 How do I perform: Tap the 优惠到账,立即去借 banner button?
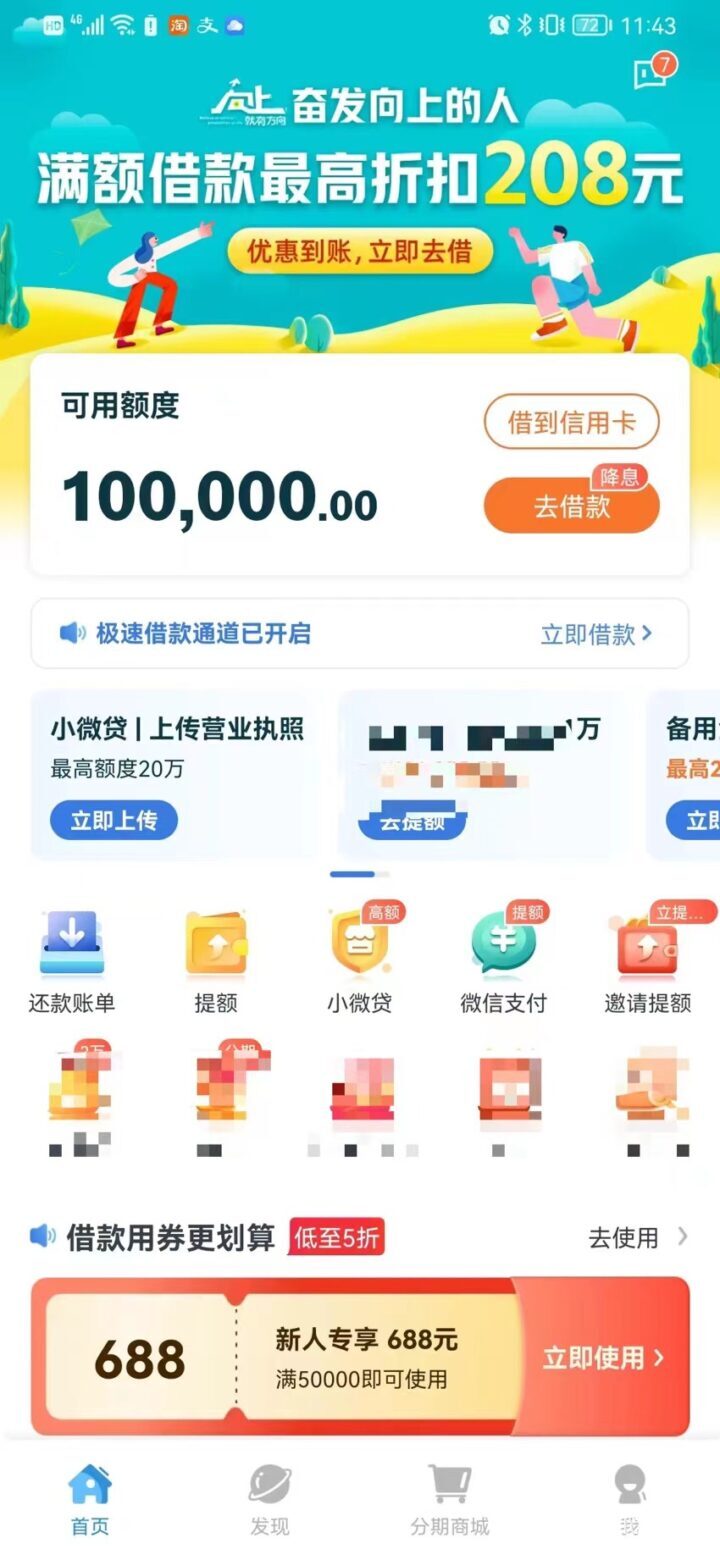pos(360,252)
